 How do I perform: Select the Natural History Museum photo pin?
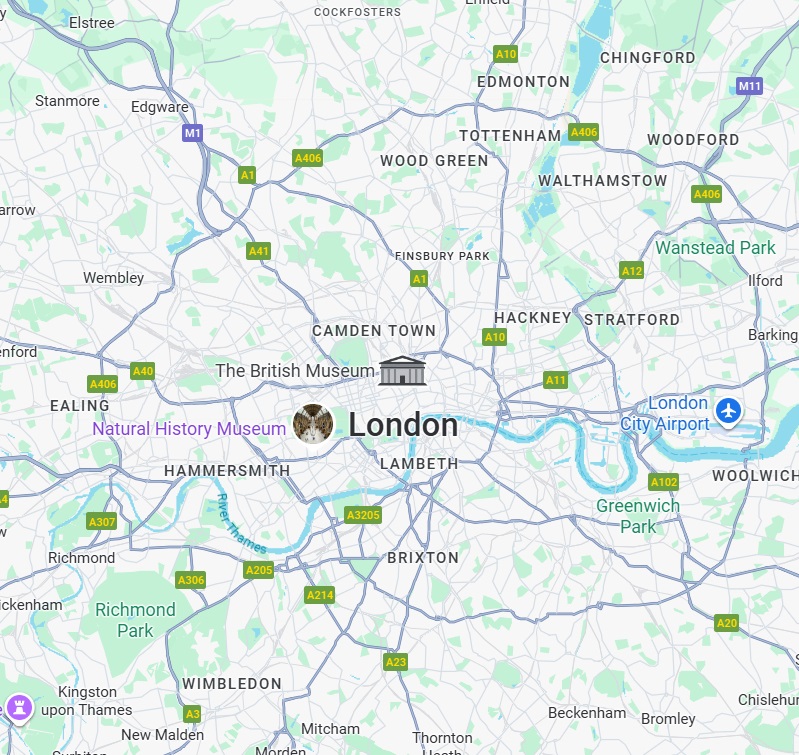tap(314, 424)
